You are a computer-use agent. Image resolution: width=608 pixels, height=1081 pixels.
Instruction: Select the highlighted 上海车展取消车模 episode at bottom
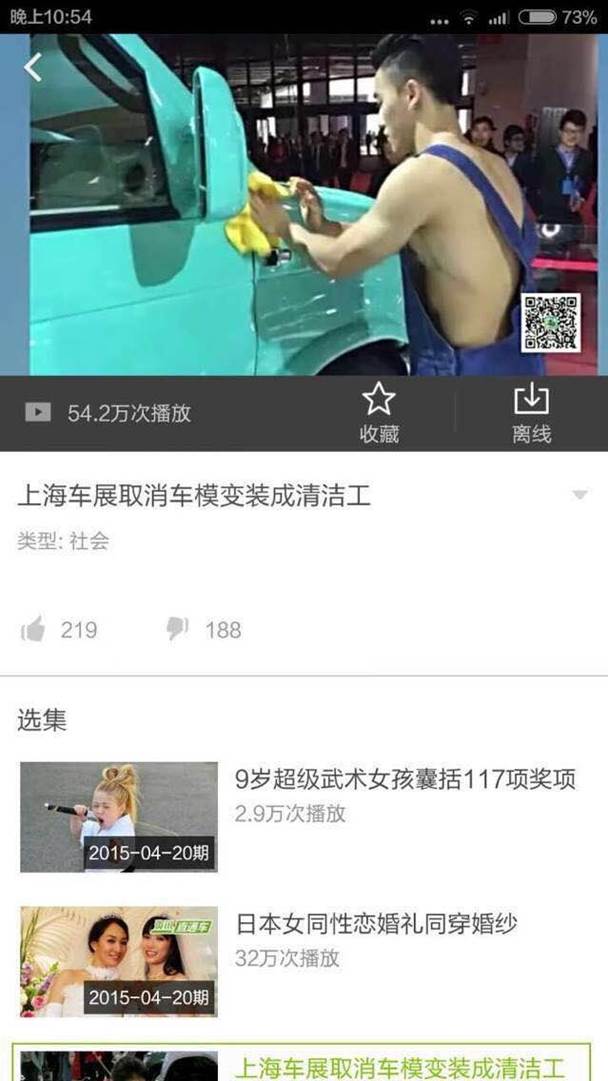coord(400,1066)
